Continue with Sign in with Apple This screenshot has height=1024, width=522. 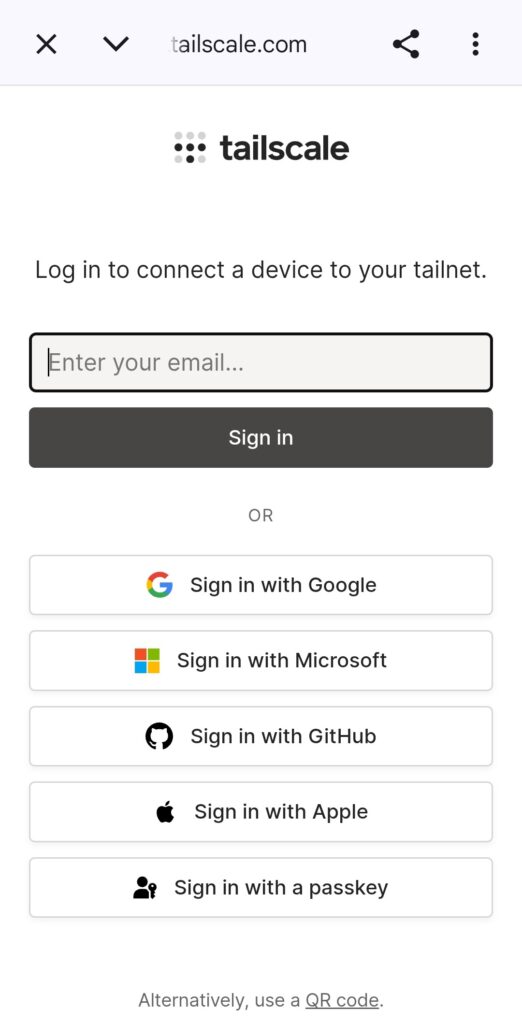(261, 812)
